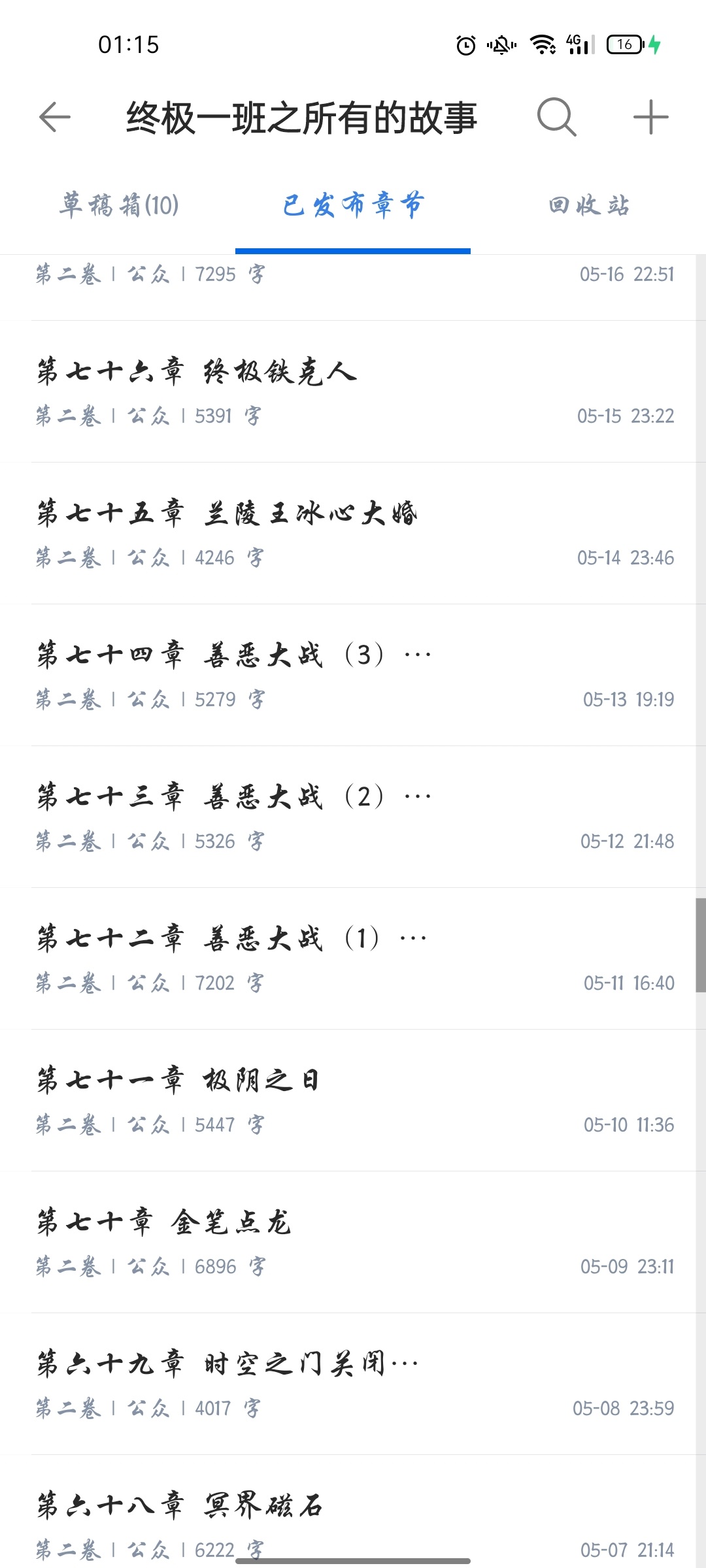
Task: Switch to the 草稿箱(10) tab
Action: tap(119, 205)
